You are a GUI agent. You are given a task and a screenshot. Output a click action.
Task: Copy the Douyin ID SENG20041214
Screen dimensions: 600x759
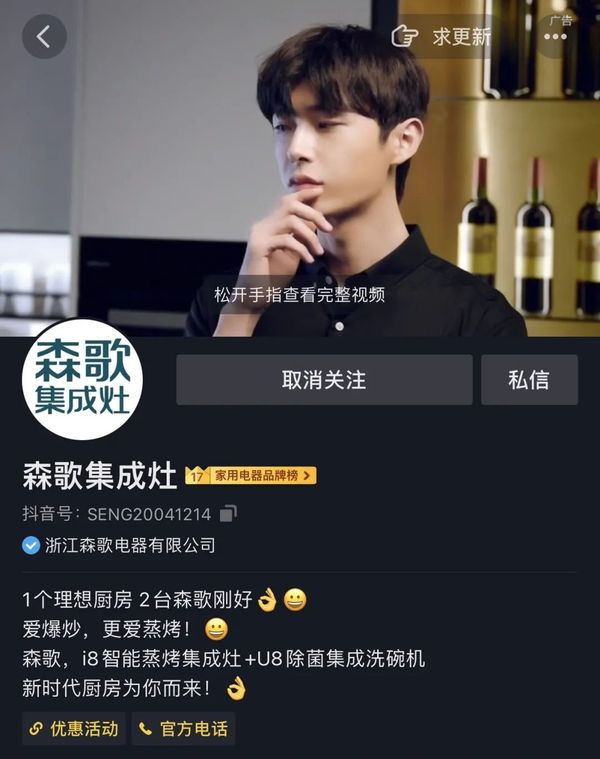click(228, 513)
